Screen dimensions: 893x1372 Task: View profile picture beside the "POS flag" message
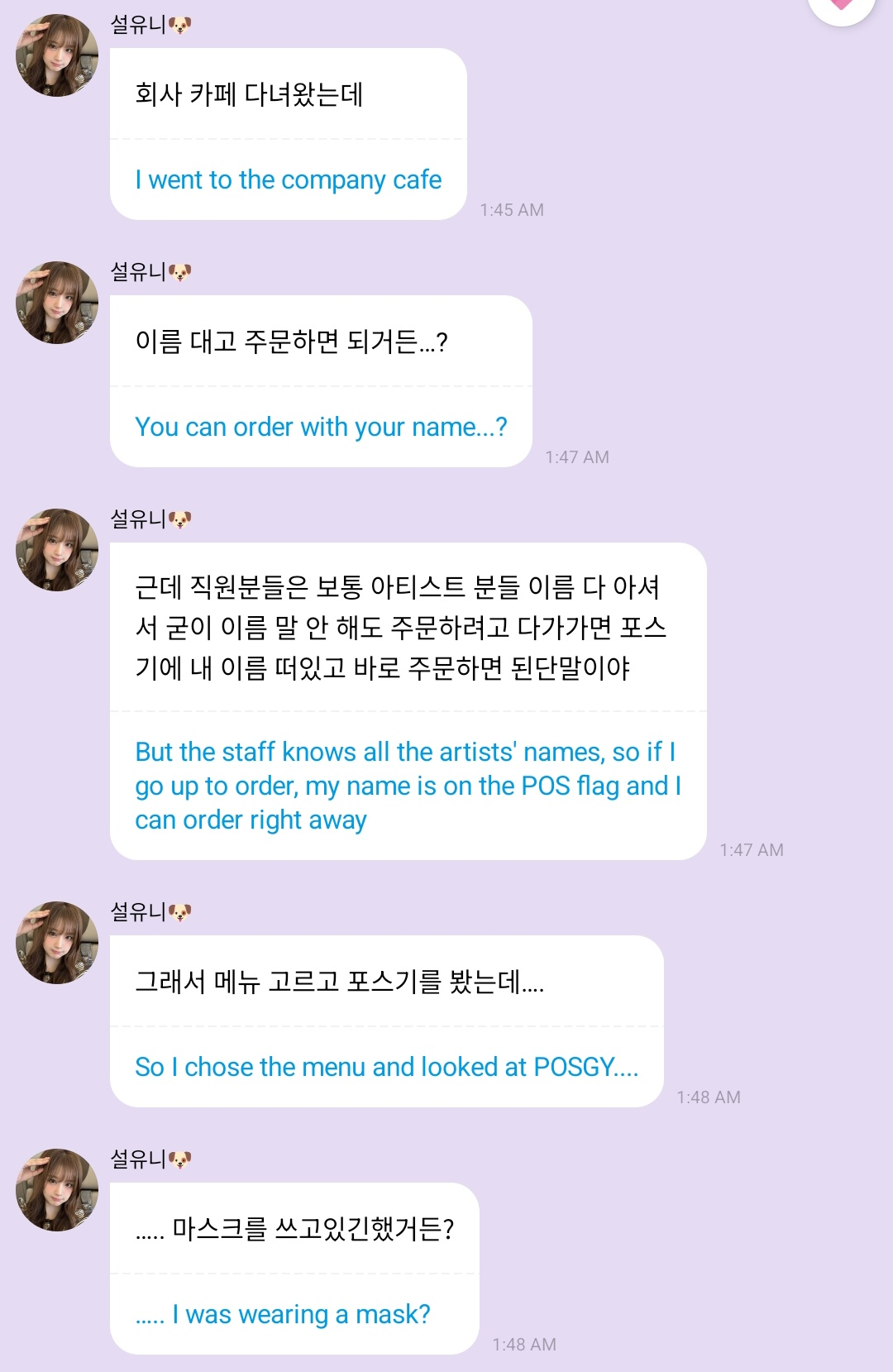(57, 550)
